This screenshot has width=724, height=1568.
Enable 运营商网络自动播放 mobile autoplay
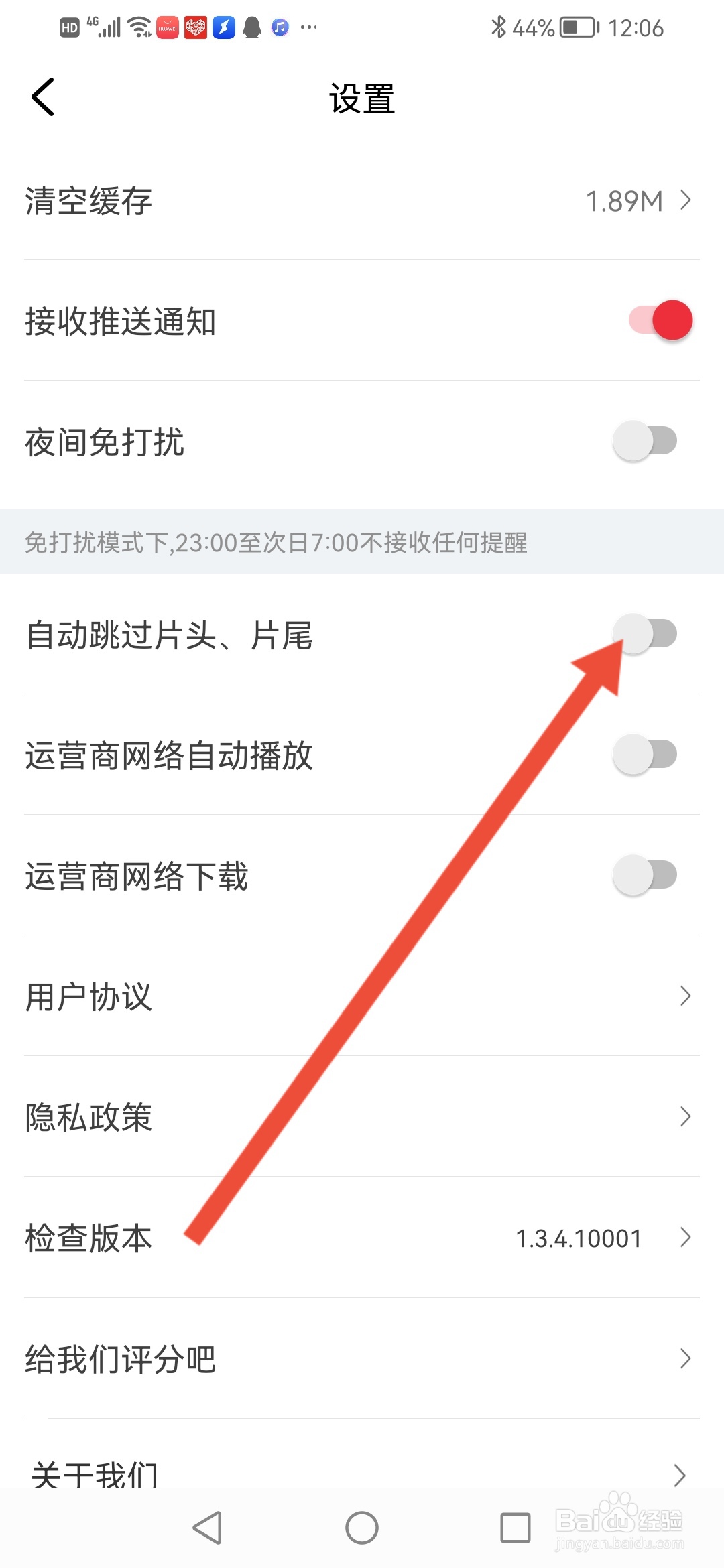pos(646,754)
